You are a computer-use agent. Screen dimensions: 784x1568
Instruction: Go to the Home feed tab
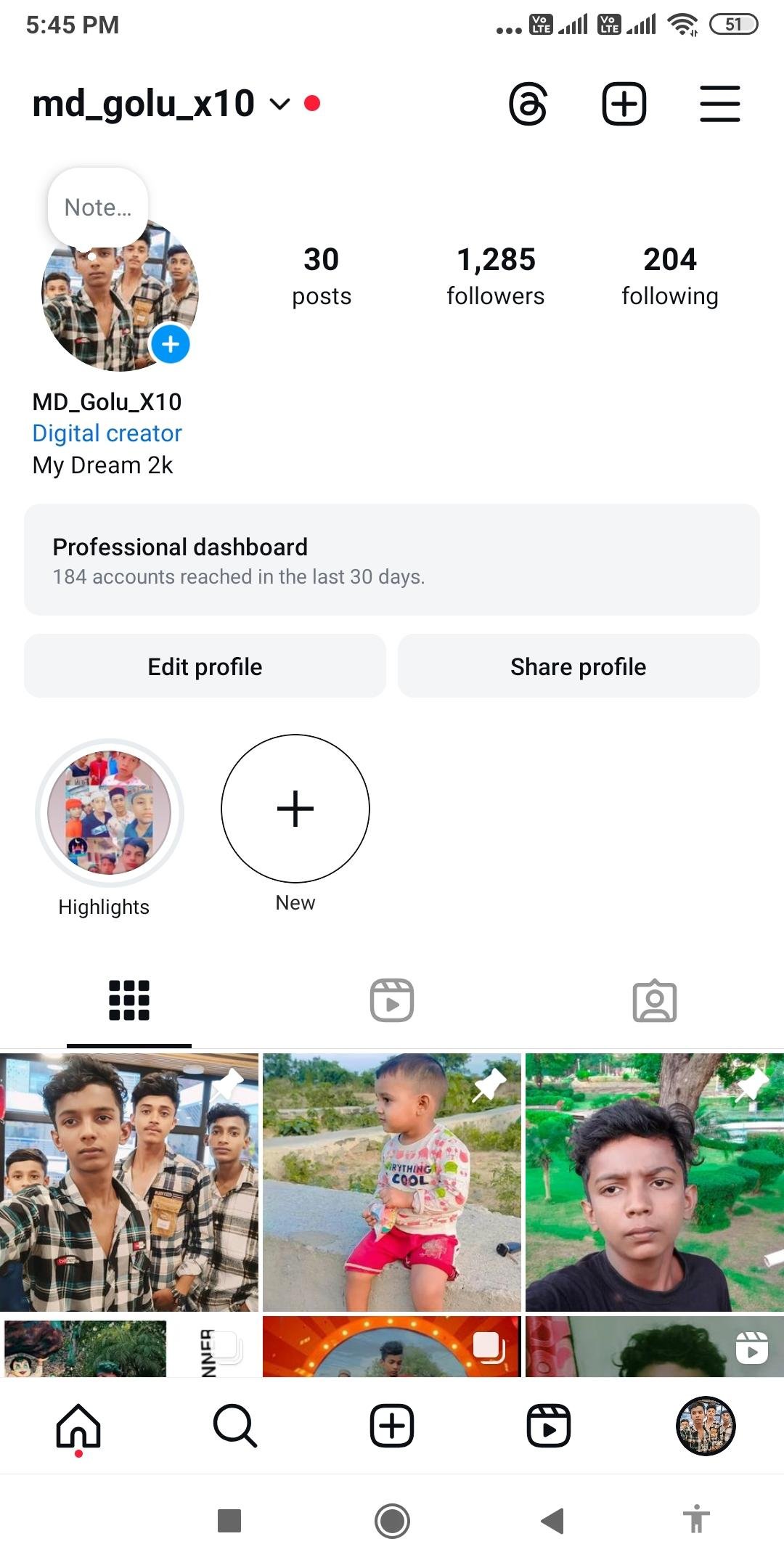pyautogui.click(x=78, y=1426)
